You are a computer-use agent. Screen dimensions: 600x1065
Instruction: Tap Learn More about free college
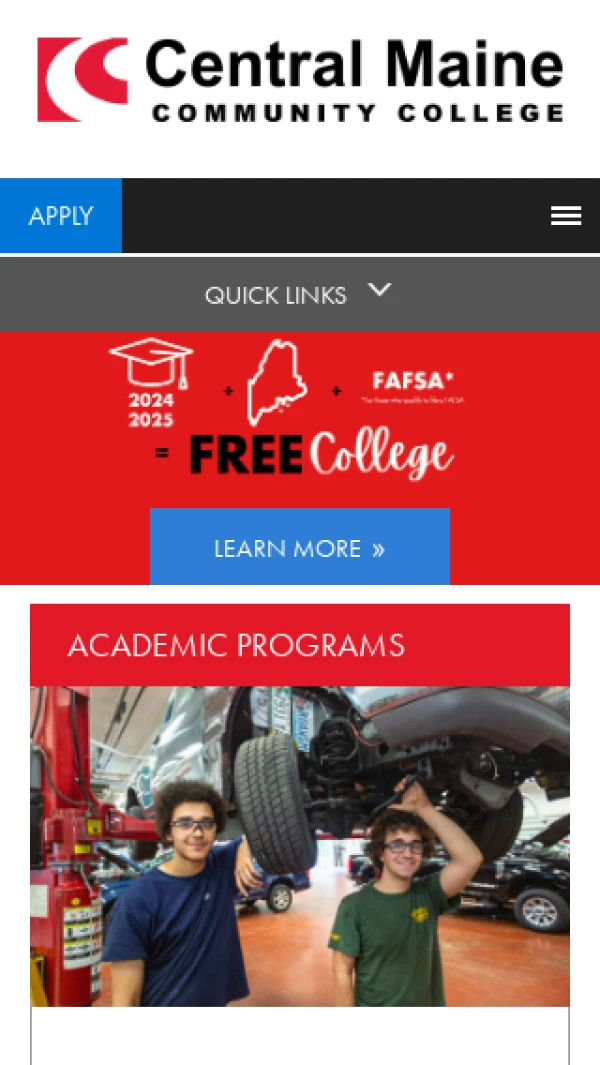click(299, 548)
